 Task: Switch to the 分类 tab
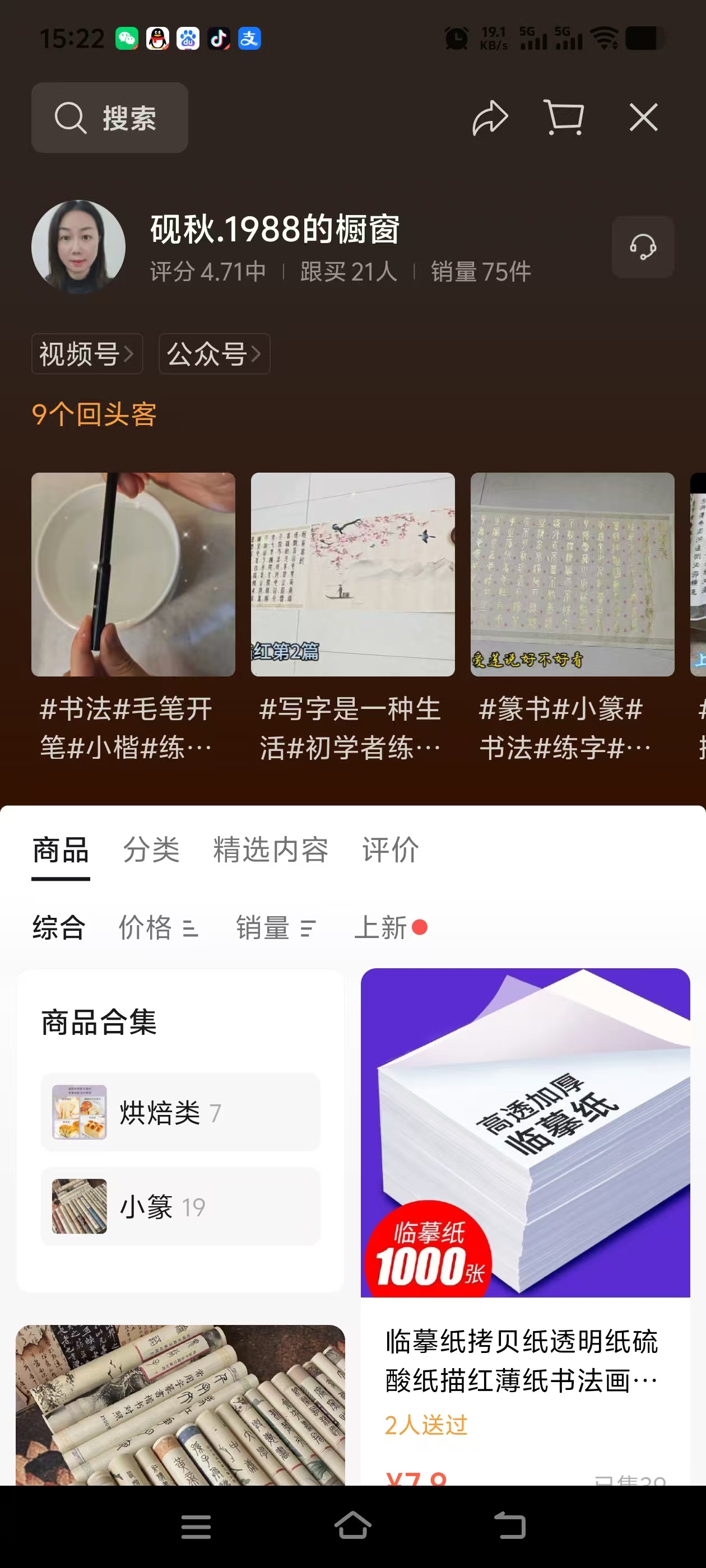151,850
